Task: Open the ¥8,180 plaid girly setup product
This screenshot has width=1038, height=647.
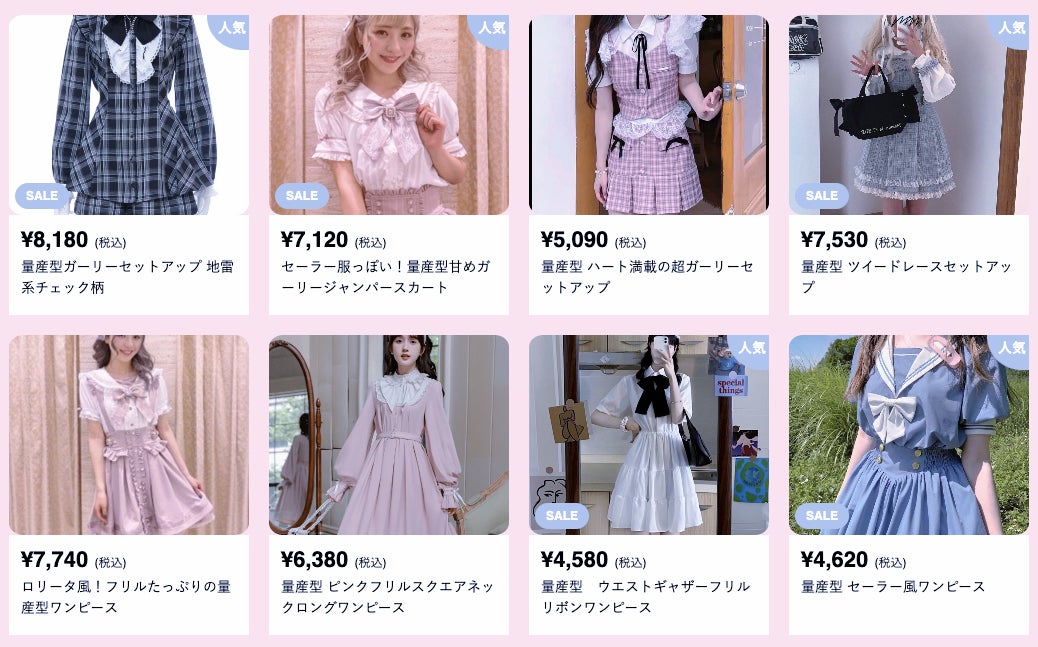Action: click(x=128, y=115)
